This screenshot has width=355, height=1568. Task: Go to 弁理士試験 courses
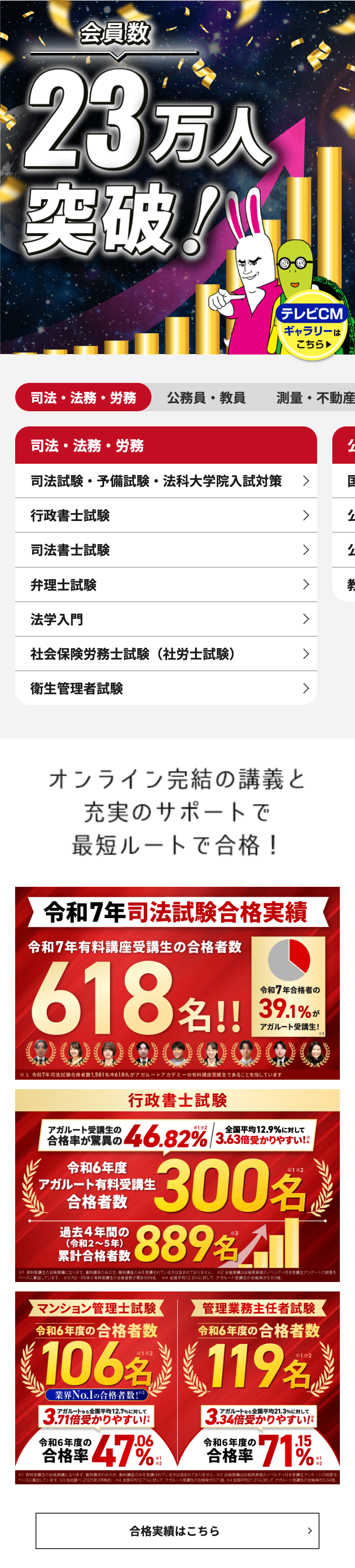166,584
